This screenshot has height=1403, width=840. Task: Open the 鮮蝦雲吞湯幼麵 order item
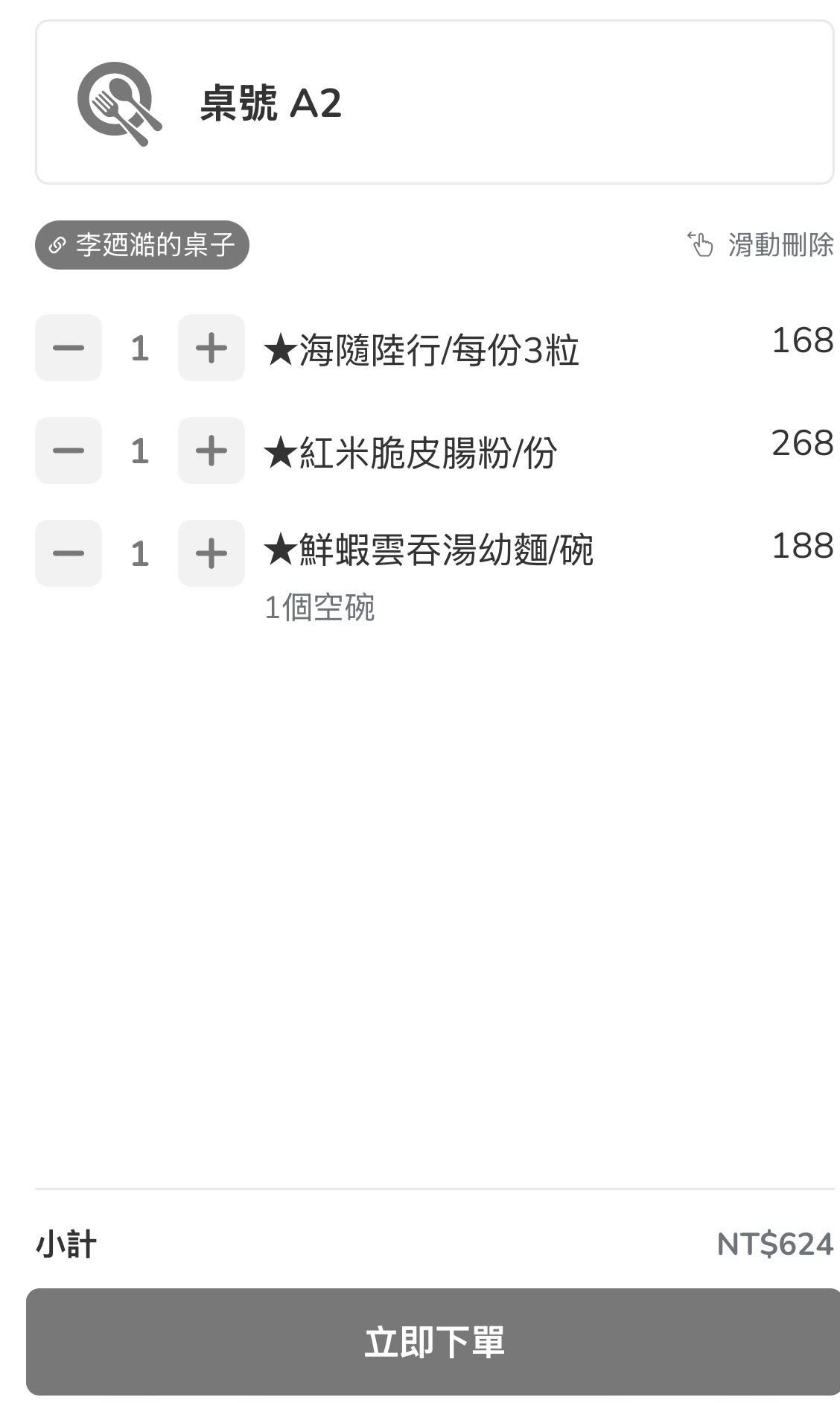point(429,551)
